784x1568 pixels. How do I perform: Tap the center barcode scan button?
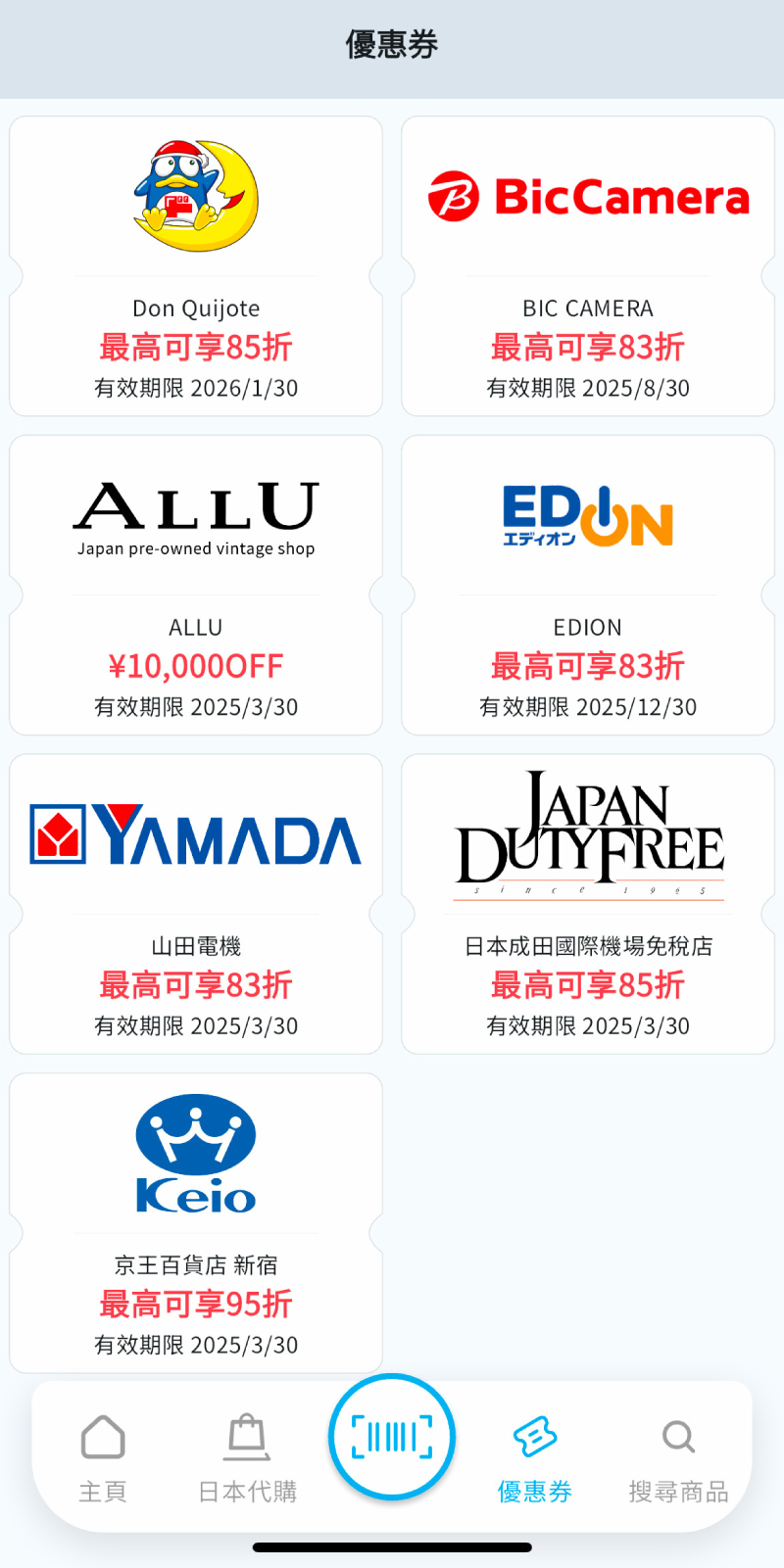(x=392, y=1437)
